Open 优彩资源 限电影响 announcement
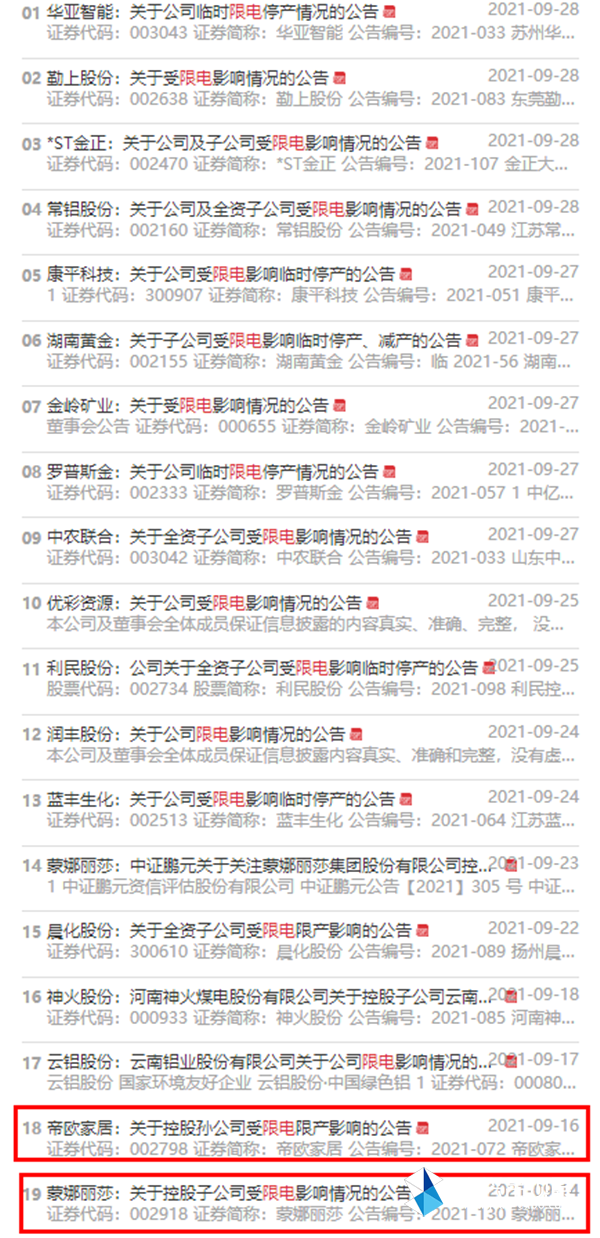This screenshot has height=1238, width=600. coord(204,603)
